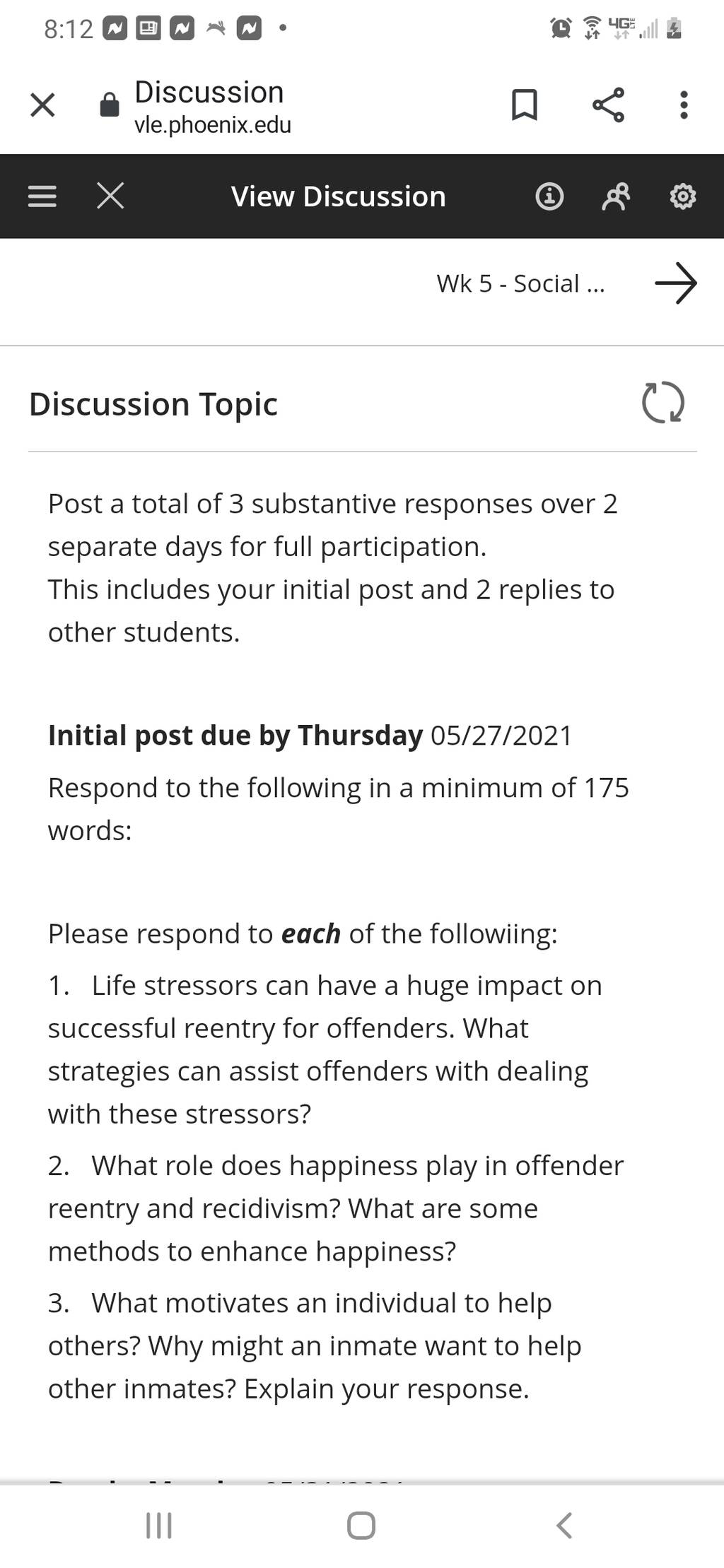Refresh the Discussion Topic
724x1568 pixels.
(662, 403)
